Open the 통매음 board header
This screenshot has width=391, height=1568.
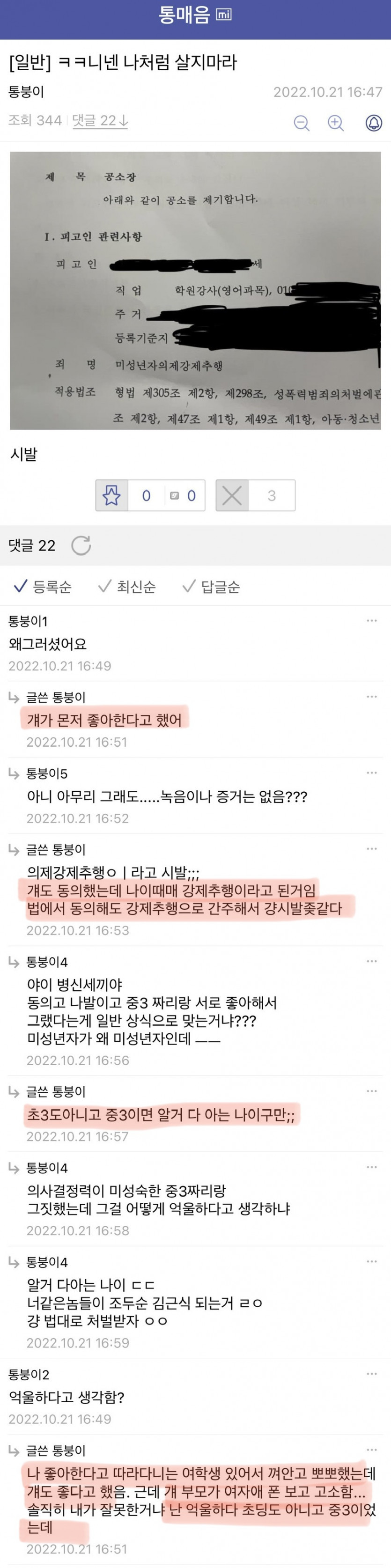click(x=195, y=15)
